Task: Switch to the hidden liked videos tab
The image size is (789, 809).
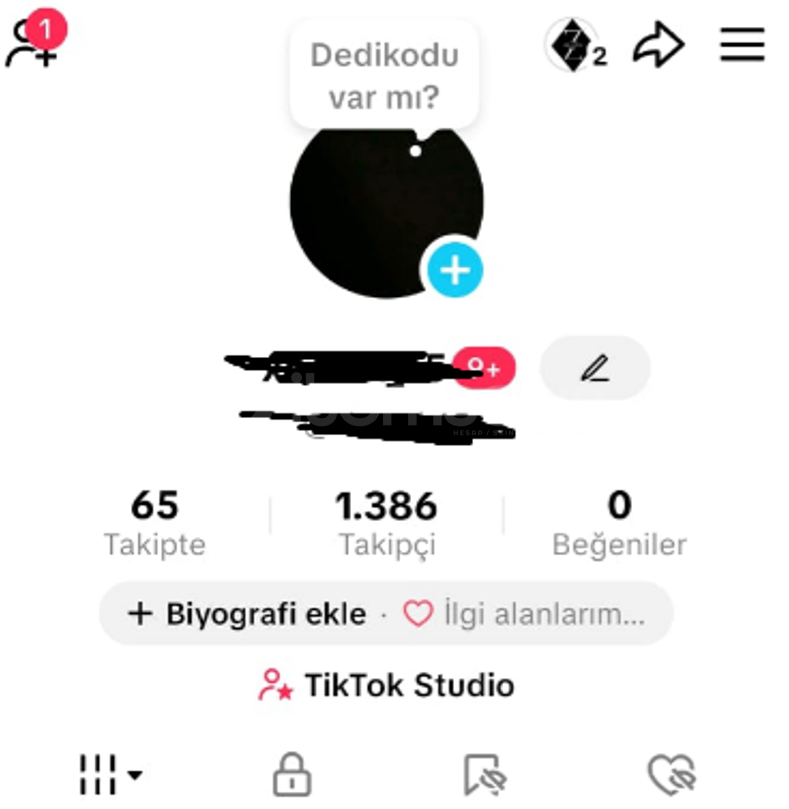Action: pos(672,774)
